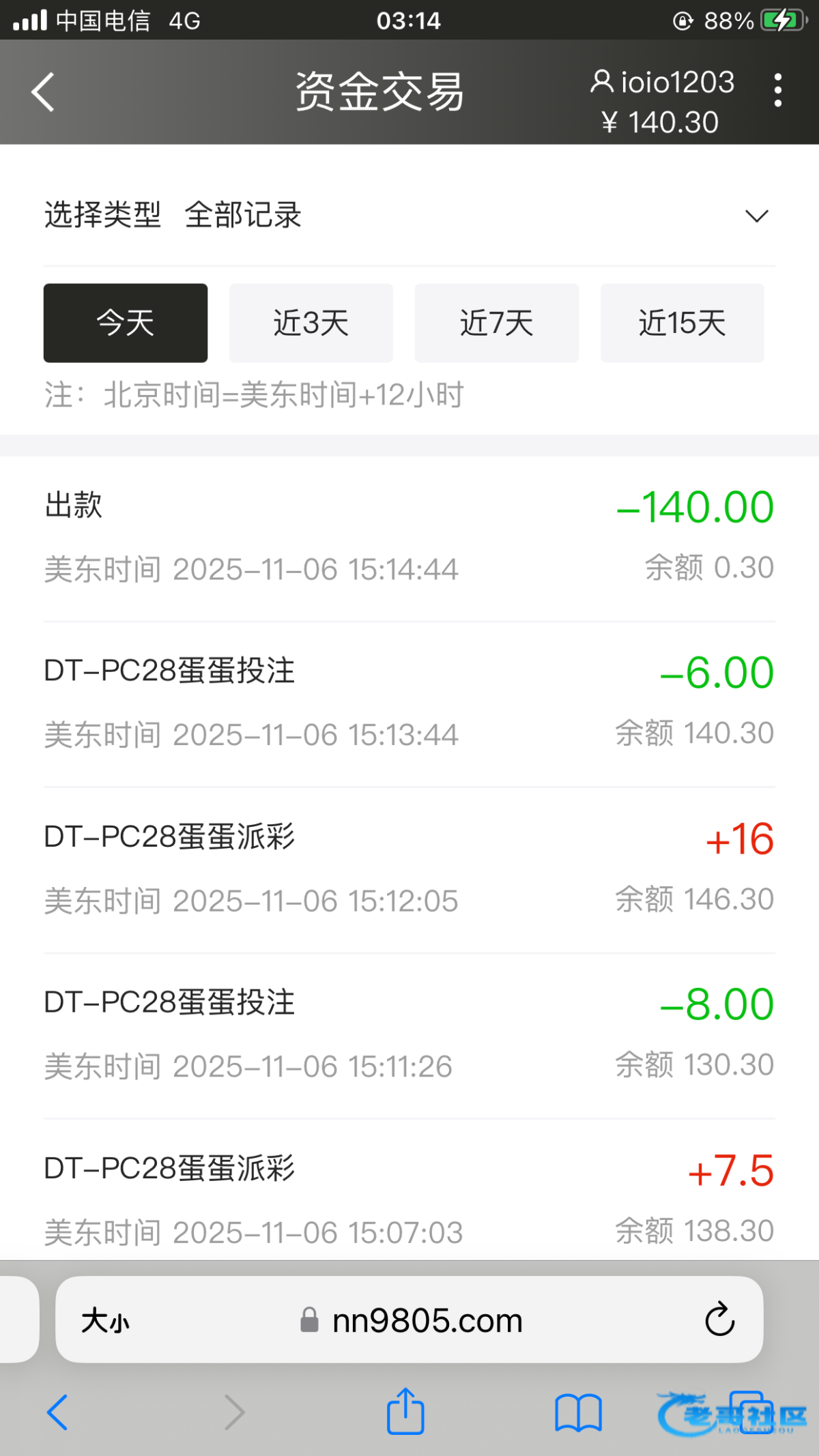Navigate back in Safari toolbar
The image size is (819, 1456).
tap(57, 1412)
